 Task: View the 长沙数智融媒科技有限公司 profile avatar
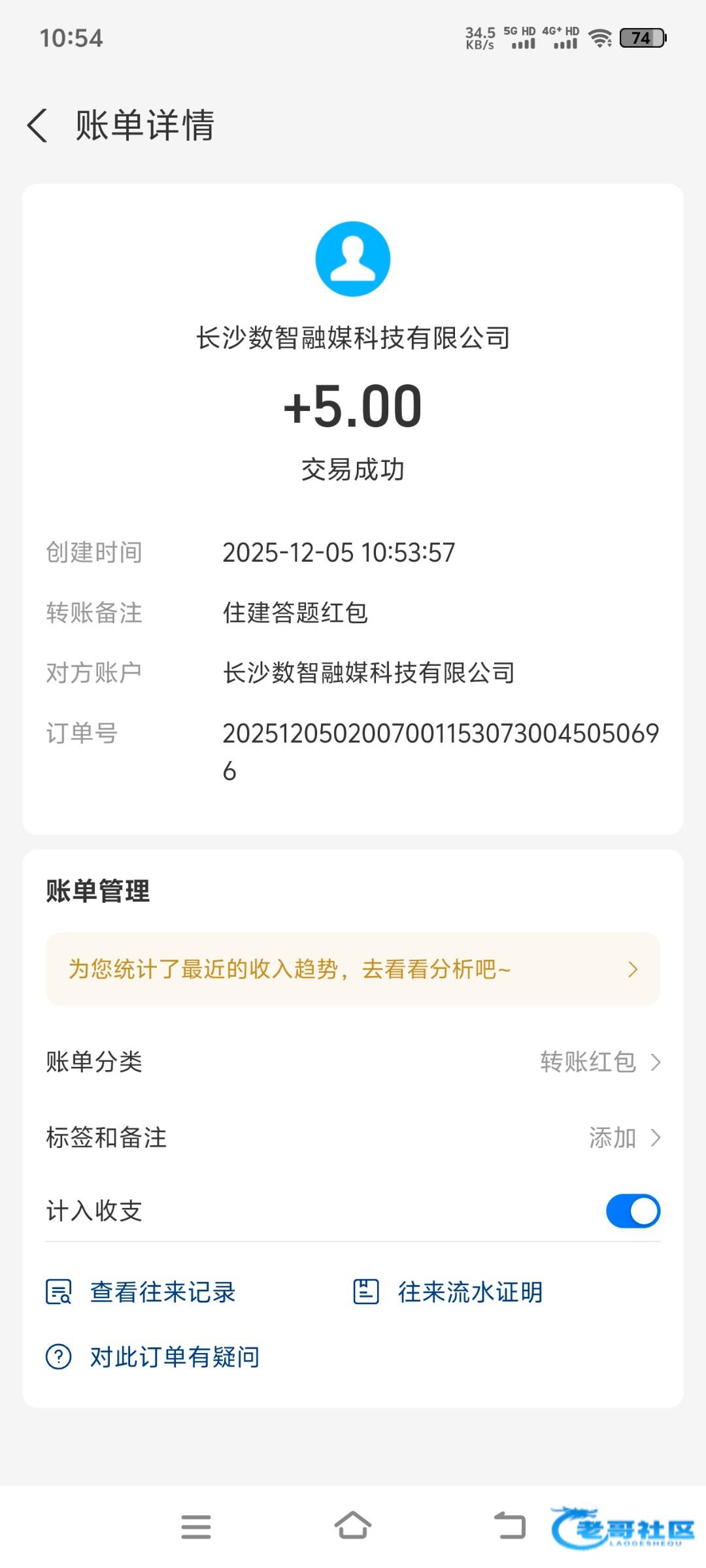[x=353, y=259]
